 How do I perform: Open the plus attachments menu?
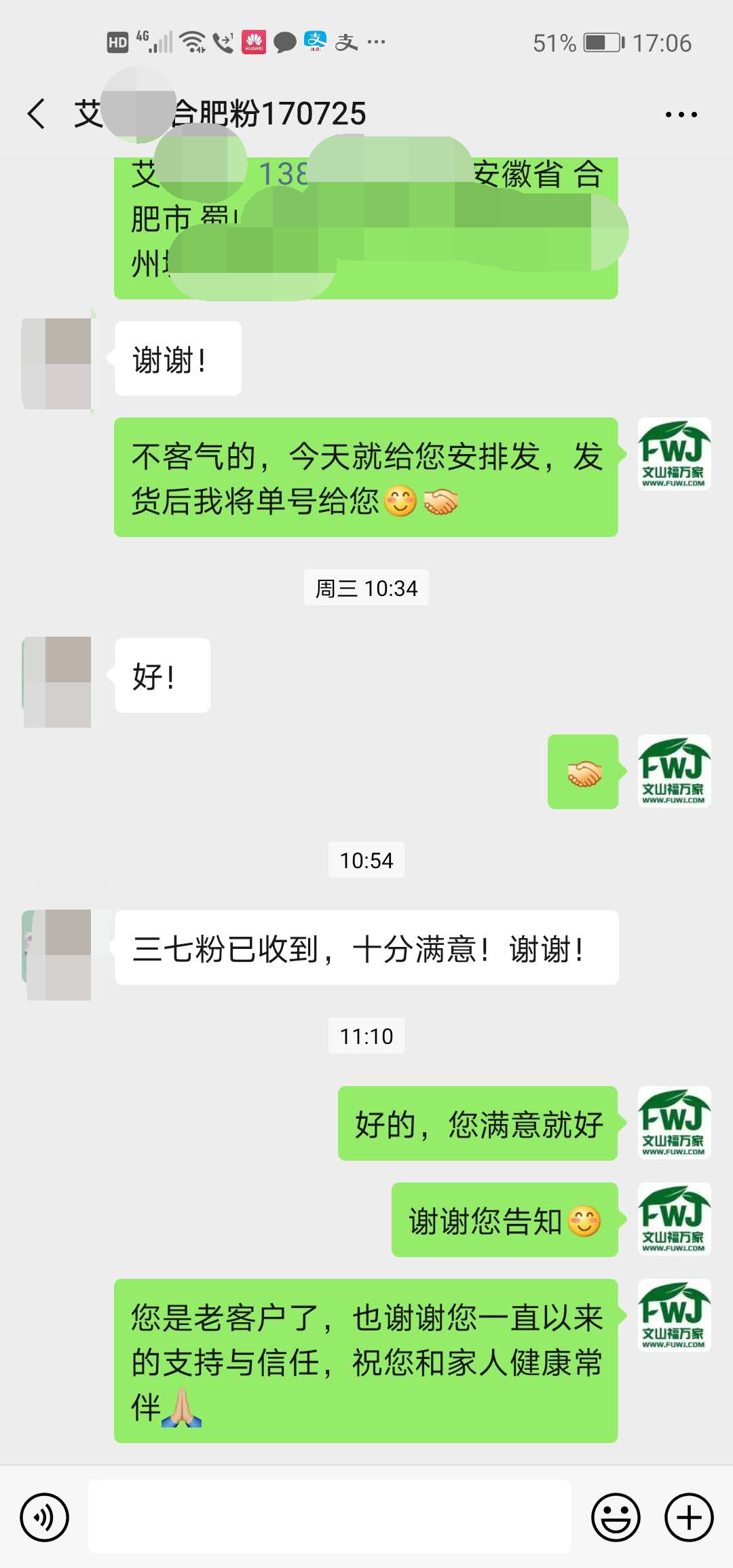pos(689,1517)
